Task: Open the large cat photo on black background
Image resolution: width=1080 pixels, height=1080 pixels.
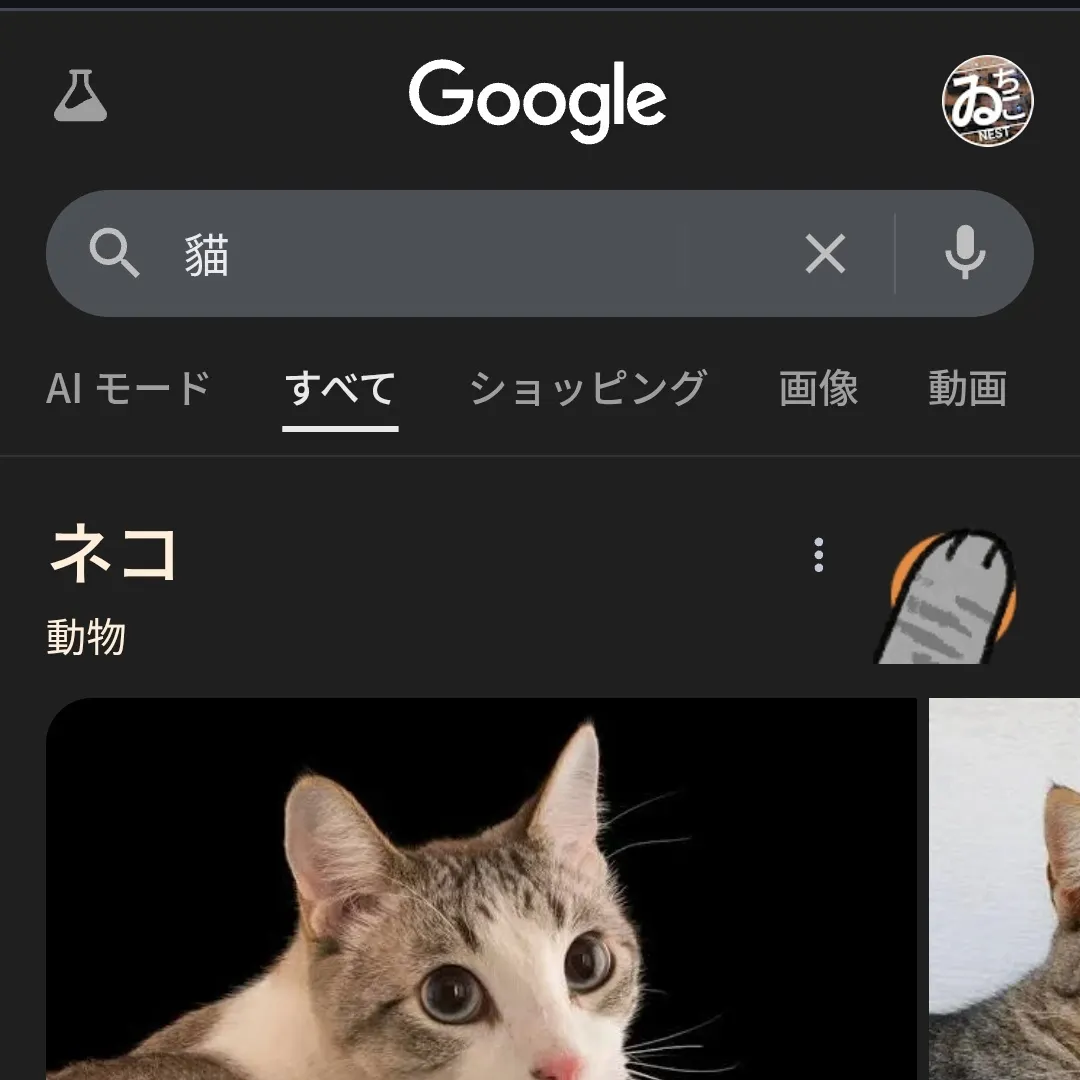Action: [480, 890]
